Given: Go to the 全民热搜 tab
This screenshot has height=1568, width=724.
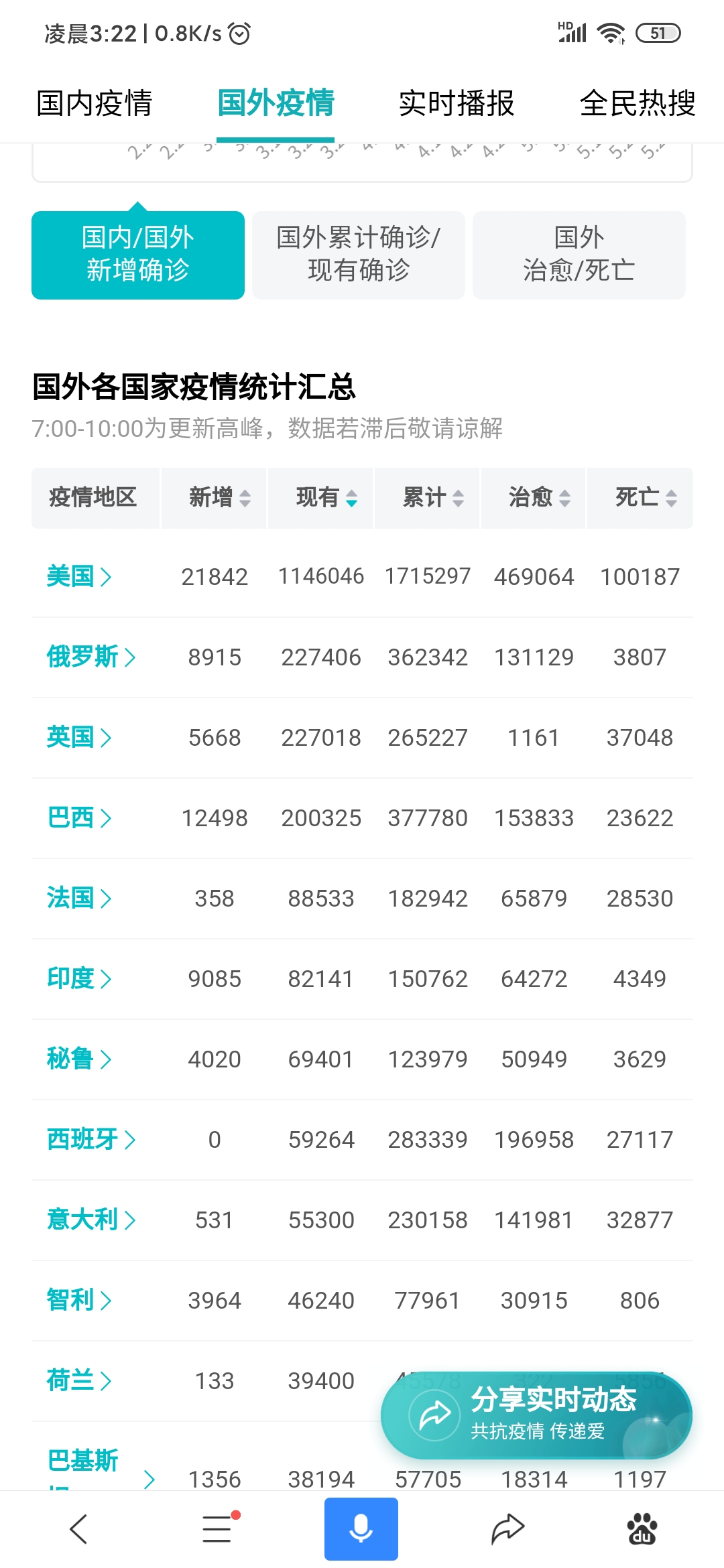Looking at the screenshot, I should [x=637, y=103].
